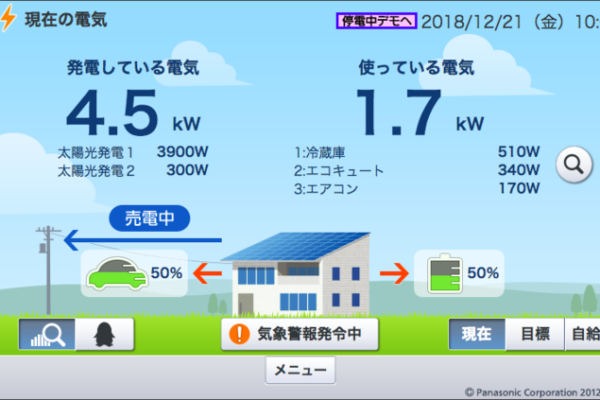
Task: Open the storage battery 50% panel
Action: point(459,272)
